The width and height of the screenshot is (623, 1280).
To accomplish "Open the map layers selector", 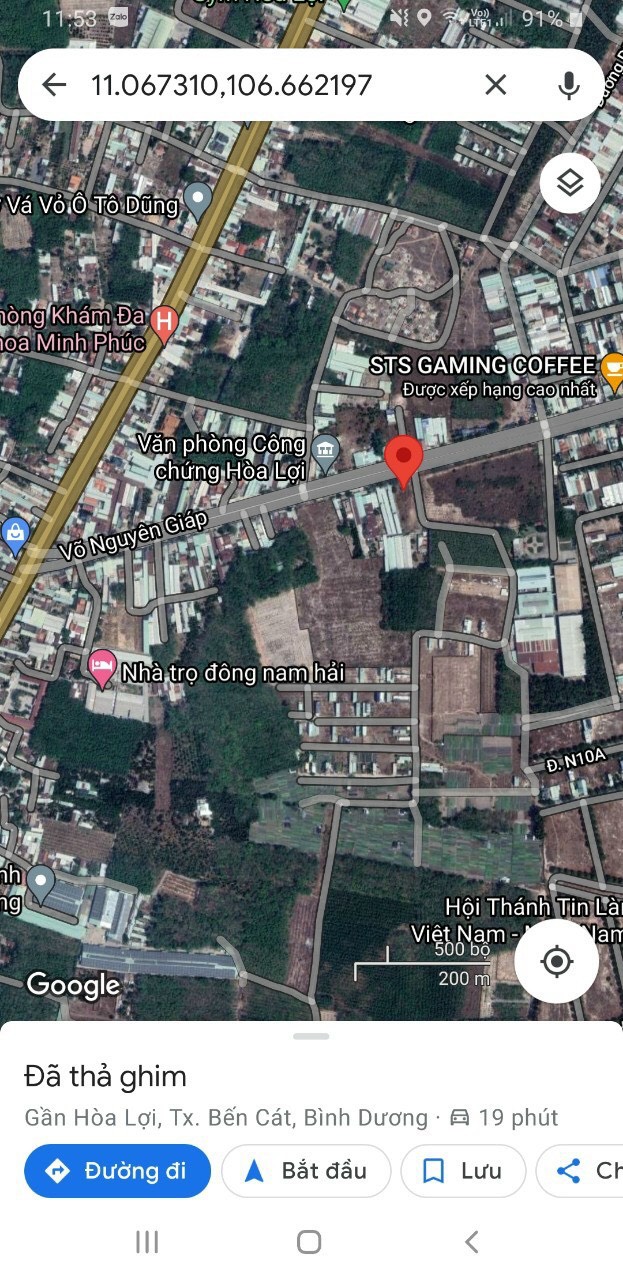I will [x=570, y=183].
